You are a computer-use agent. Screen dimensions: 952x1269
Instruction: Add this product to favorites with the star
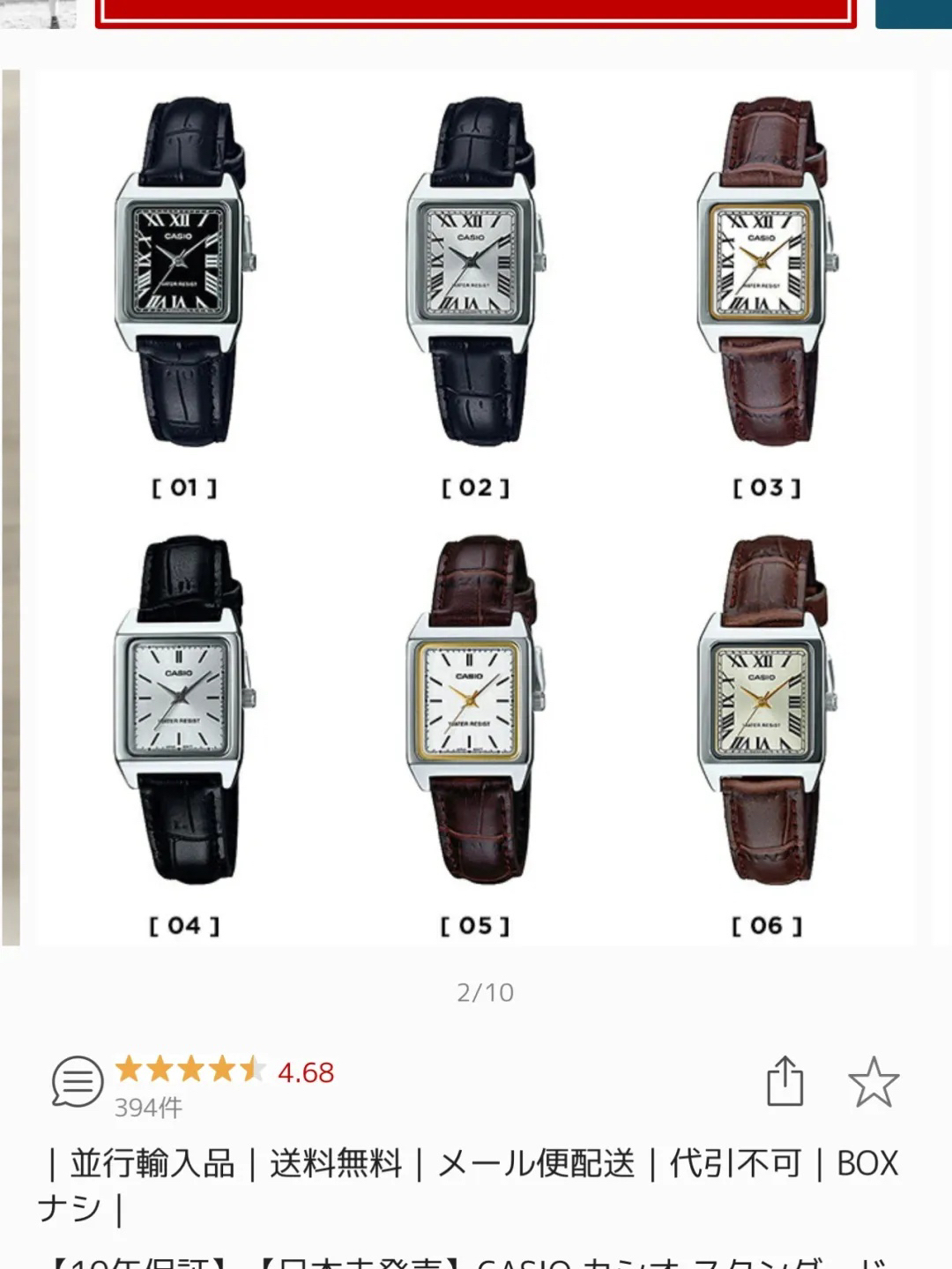click(873, 1081)
